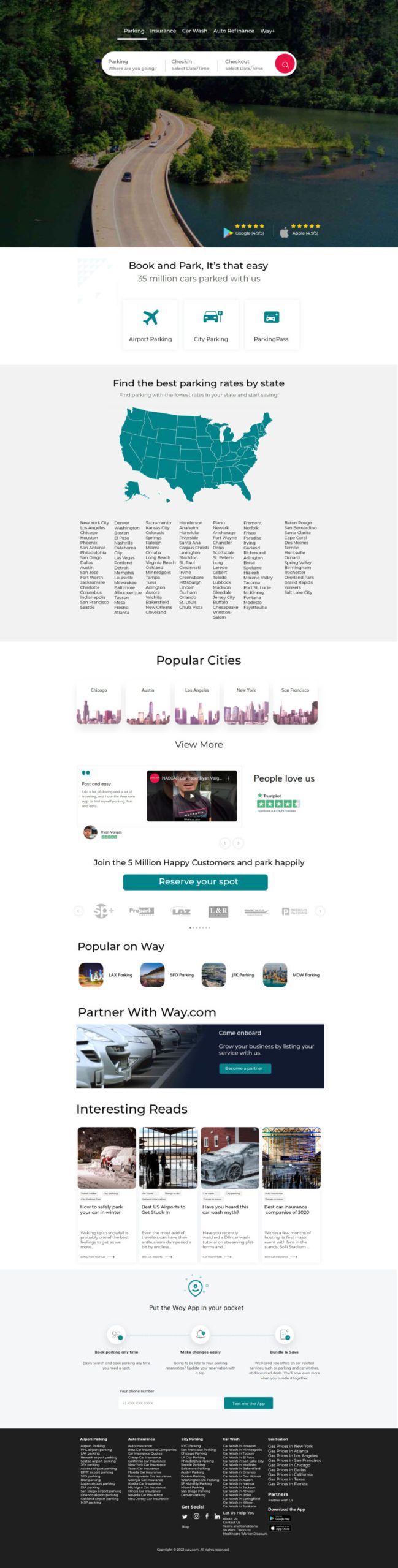The width and height of the screenshot is (398, 1568).
Task: Tap View More under Popular Cities
Action: click(199, 744)
